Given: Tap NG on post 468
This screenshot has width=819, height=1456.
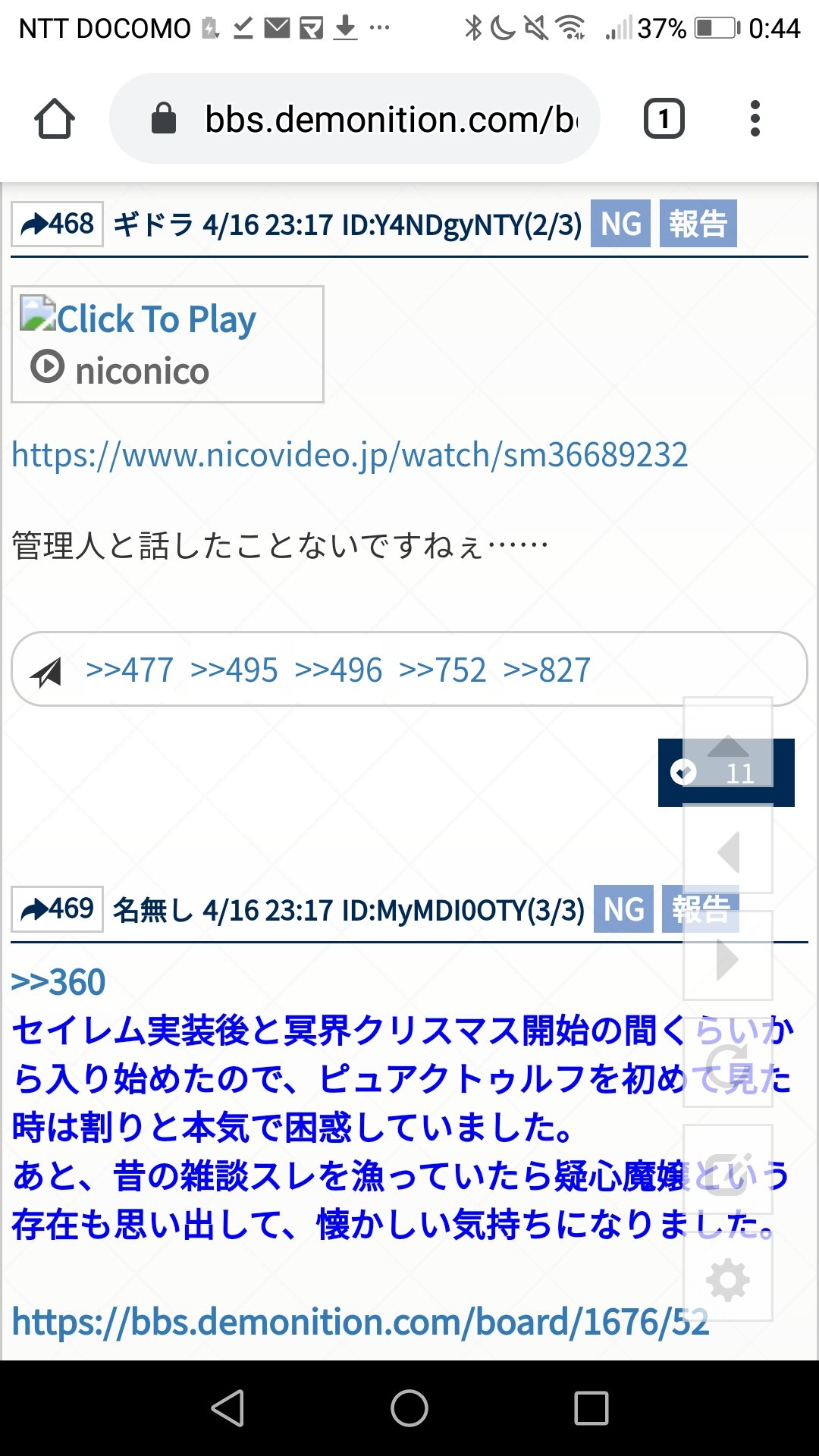Looking at the screenshot, I should [620, 224].
